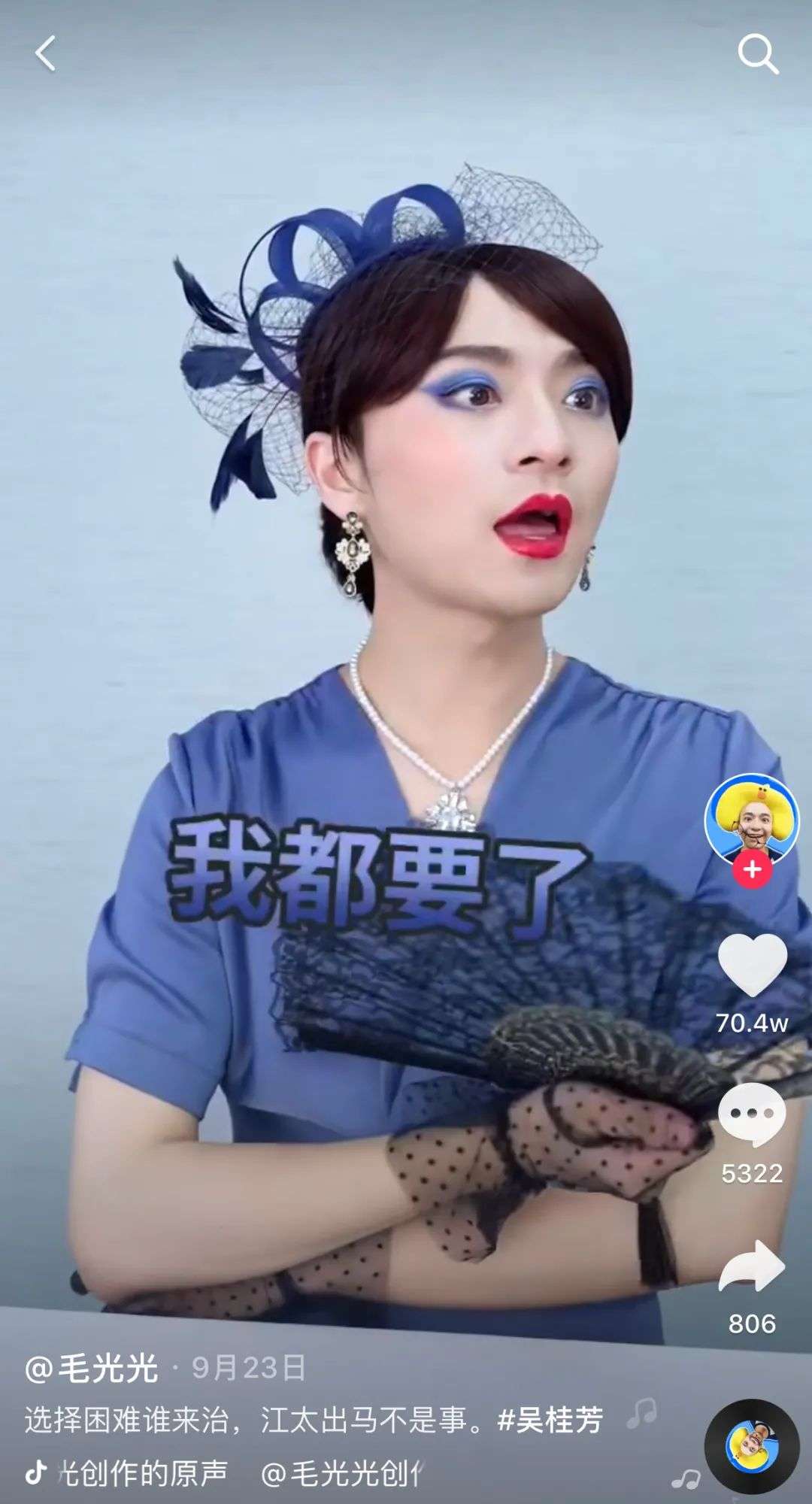Open the comments with 5322 replies

tap(752, 1115)
